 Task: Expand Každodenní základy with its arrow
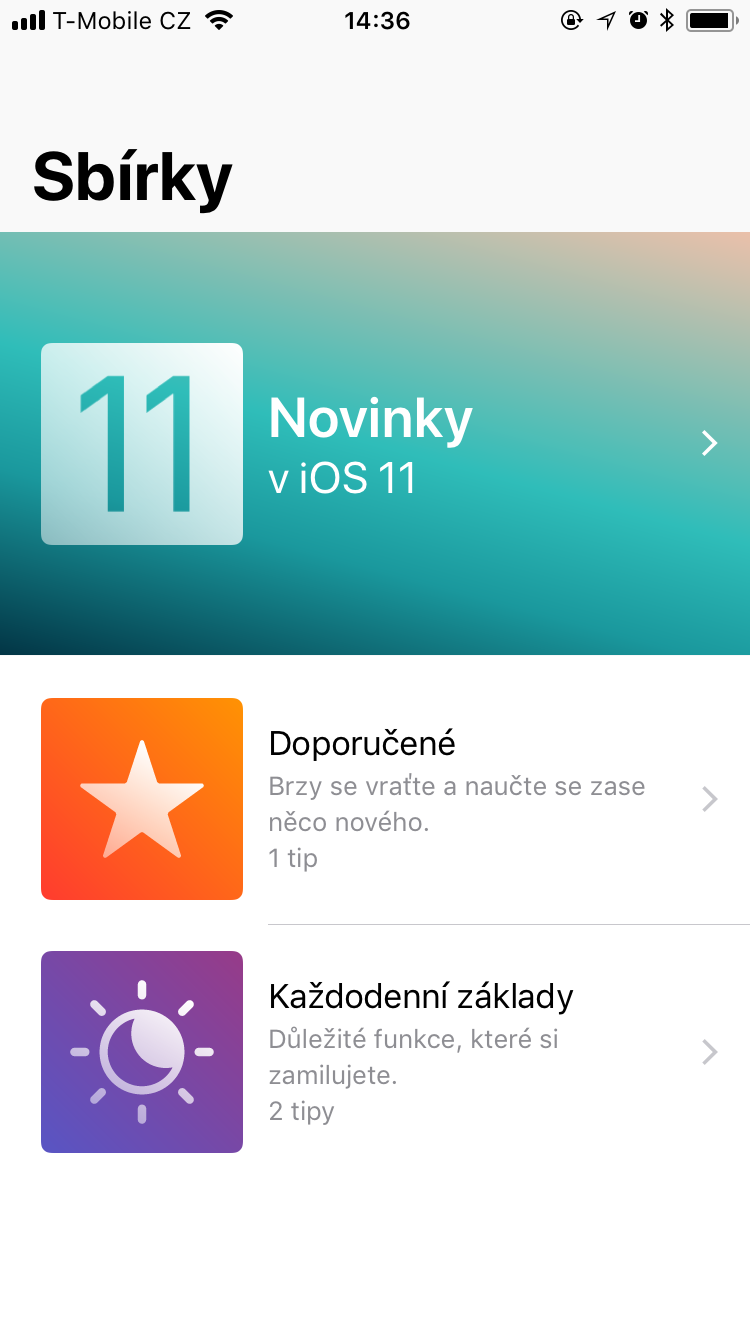click(709, 1052)
